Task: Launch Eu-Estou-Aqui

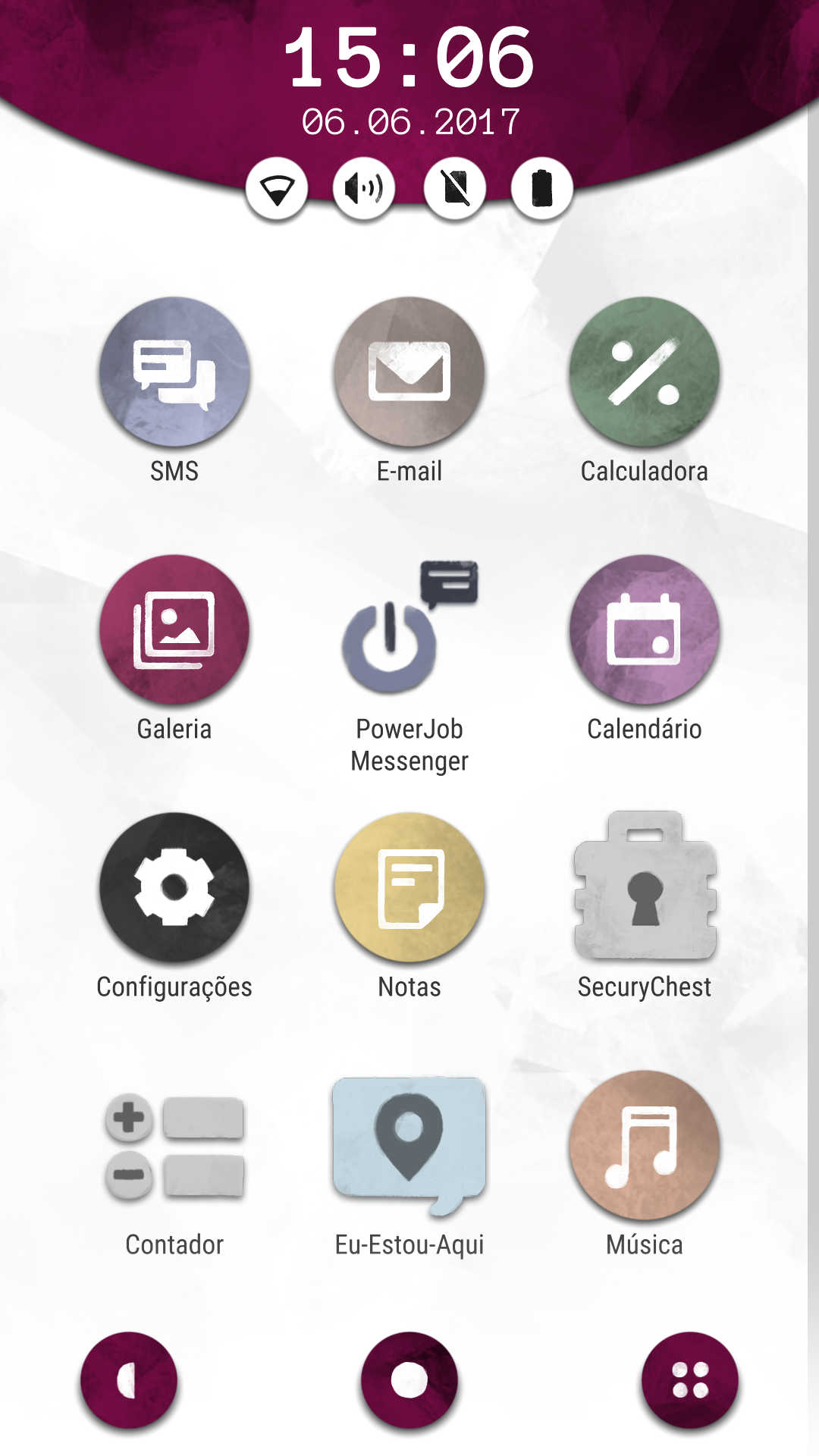Action: 409,1145
